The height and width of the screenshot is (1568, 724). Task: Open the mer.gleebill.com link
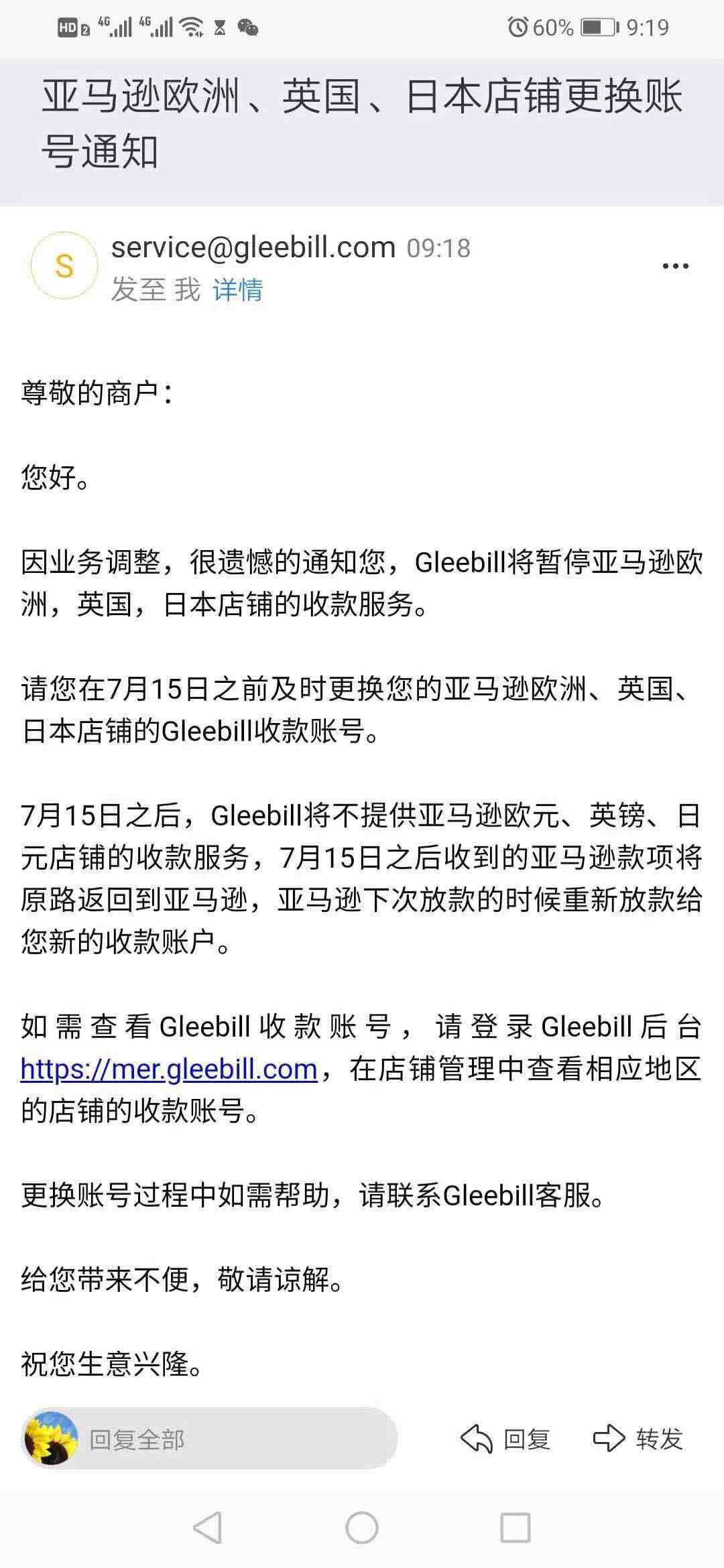point(169,1069)
